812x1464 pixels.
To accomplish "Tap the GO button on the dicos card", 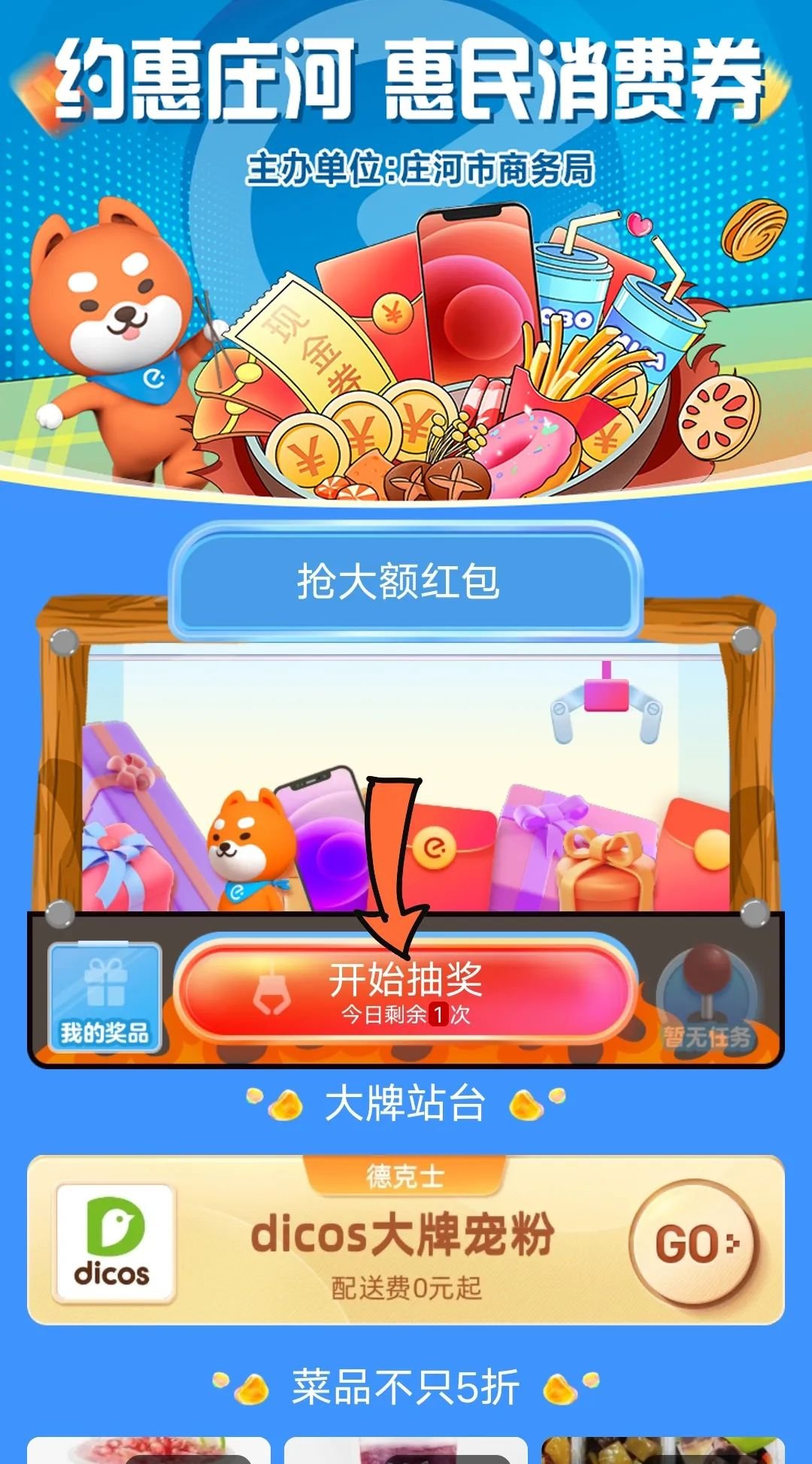I will click(x=693, y=1243).
